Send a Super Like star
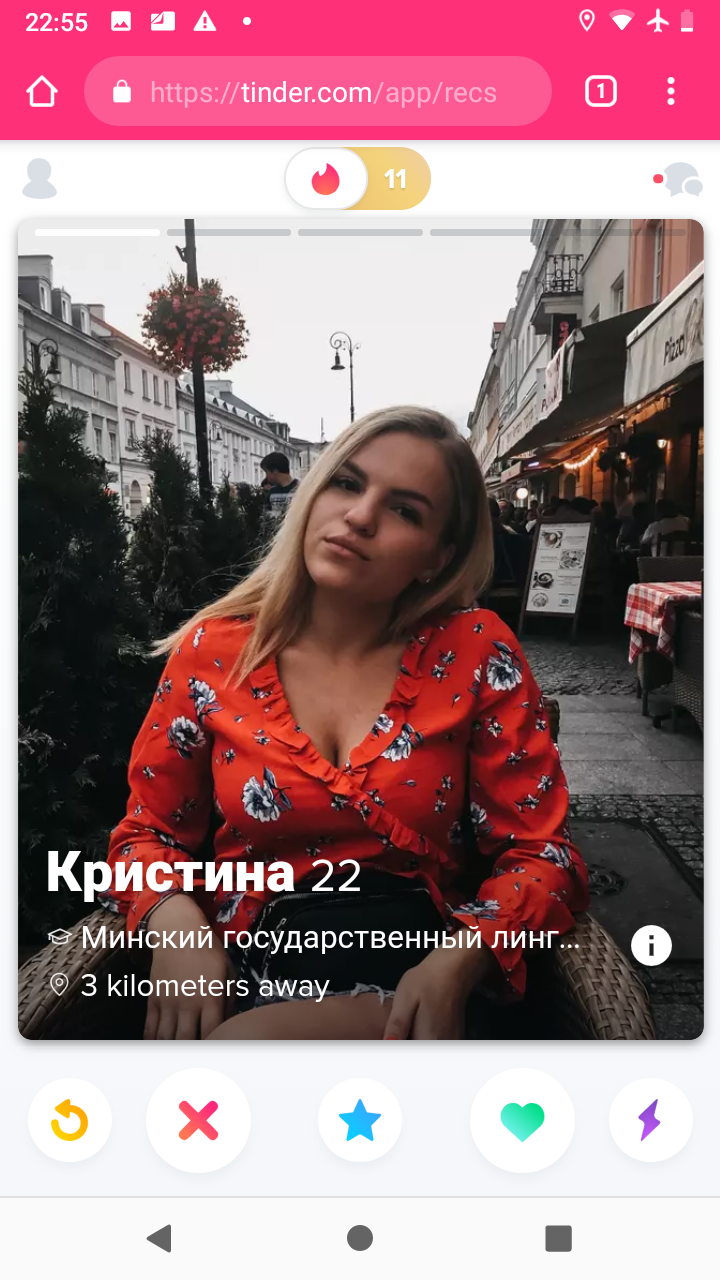Viewport: 720px width, 1280px height. pyautogui.click(x=360, y=1121)
